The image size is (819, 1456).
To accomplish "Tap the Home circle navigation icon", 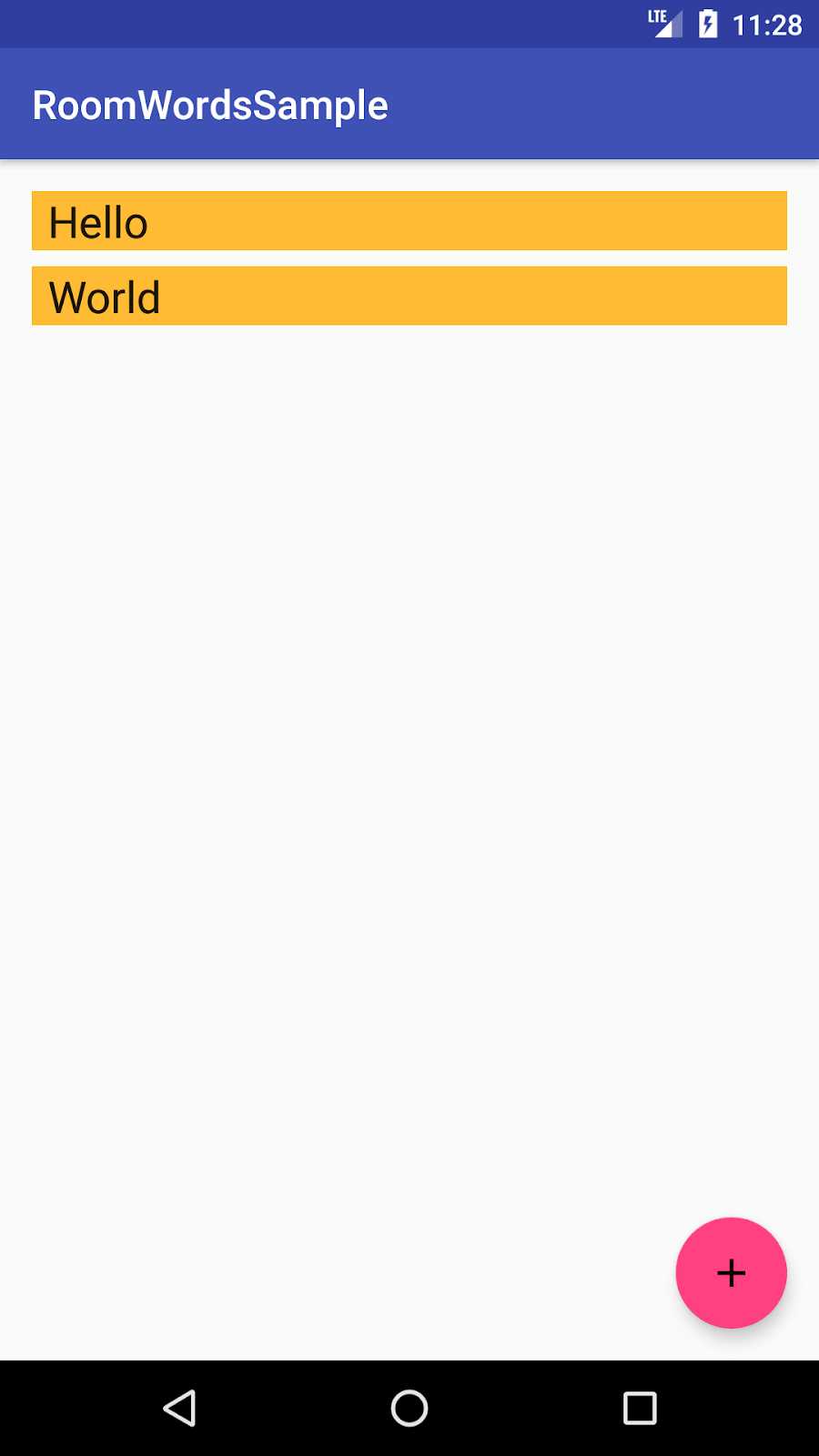I will [x=409, y=1408].
